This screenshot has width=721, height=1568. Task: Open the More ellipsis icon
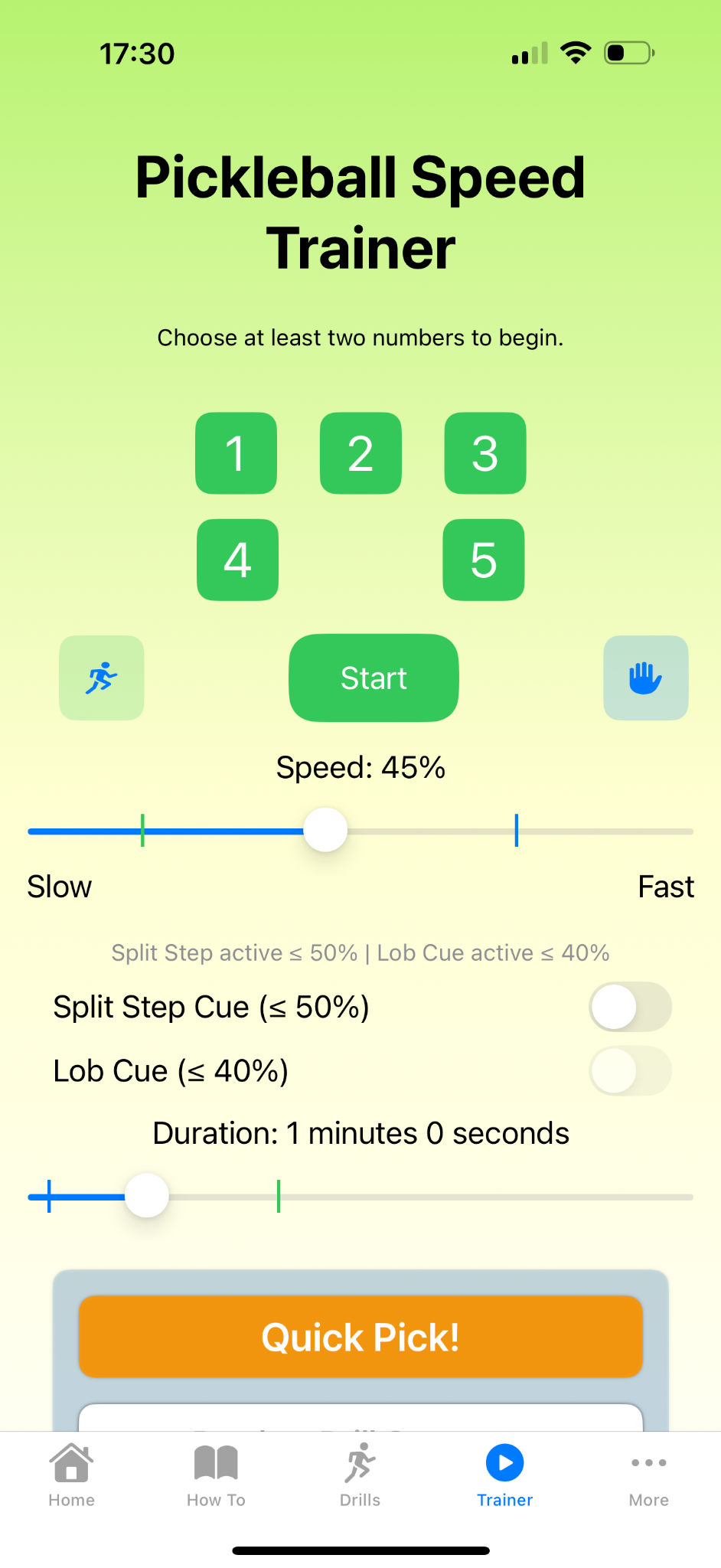tap(648, 1463)
